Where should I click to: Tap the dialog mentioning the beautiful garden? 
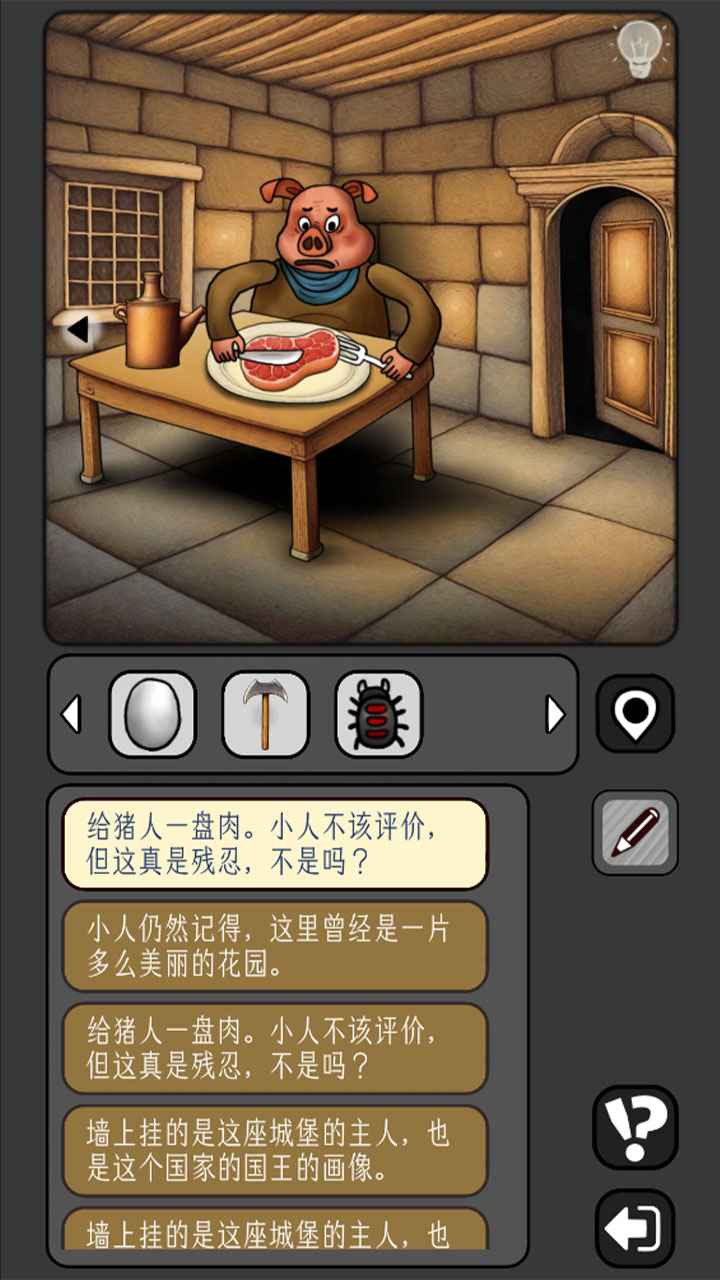coord(275,946)
